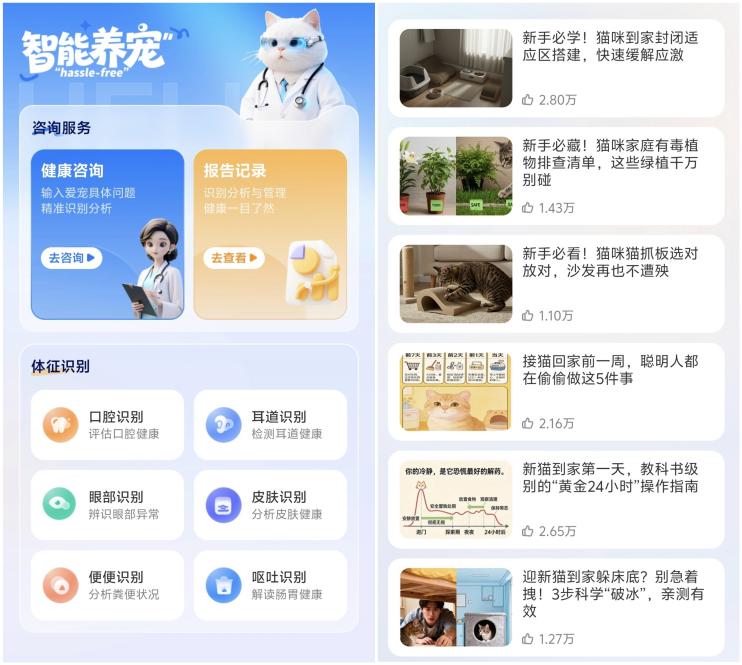Select 口腔识别 oral check
This screenshot has height=665, width=742.
pyautogui.click(x=107, y=425)
